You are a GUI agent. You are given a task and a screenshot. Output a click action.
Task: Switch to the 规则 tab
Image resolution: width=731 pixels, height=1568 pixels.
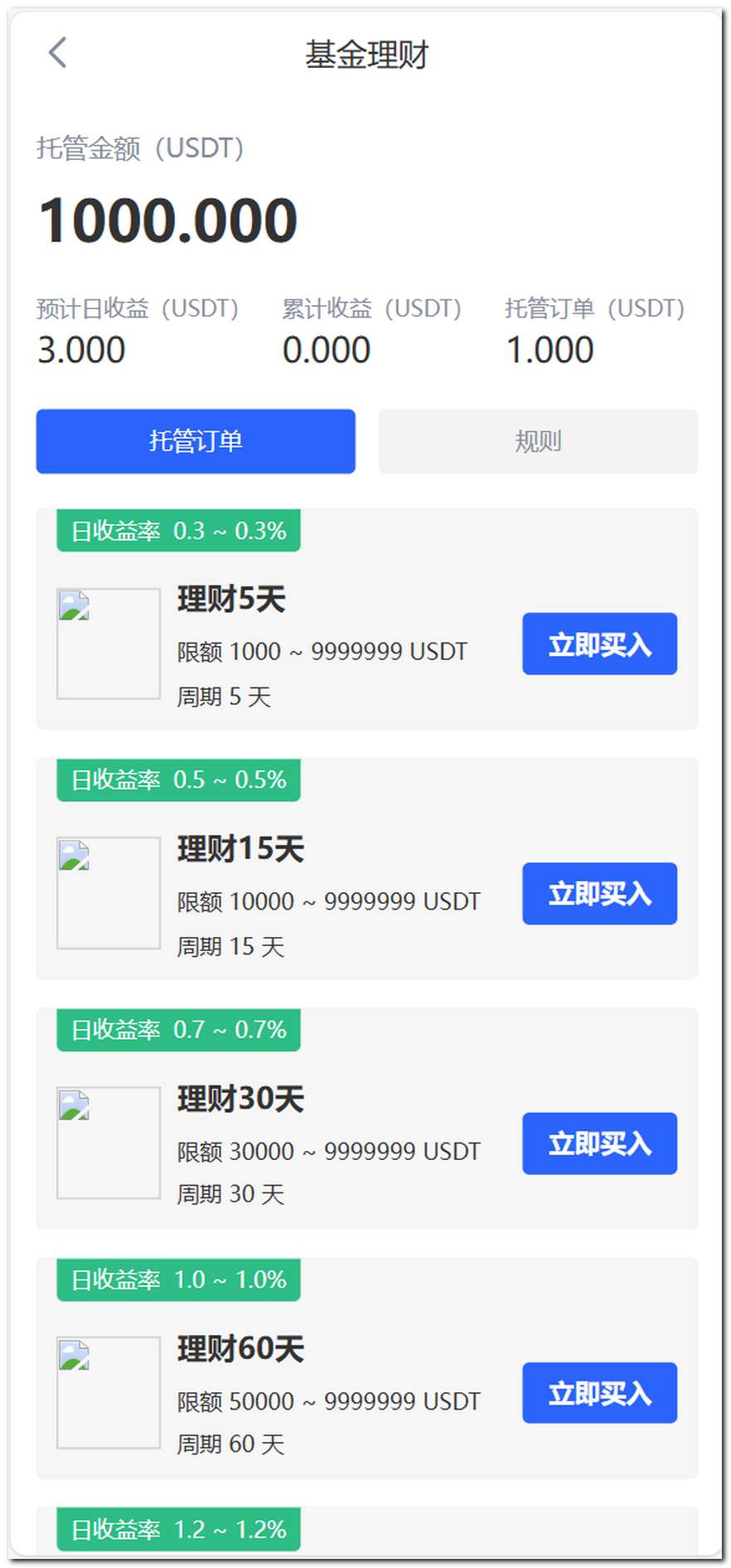[x=538, y=441]
